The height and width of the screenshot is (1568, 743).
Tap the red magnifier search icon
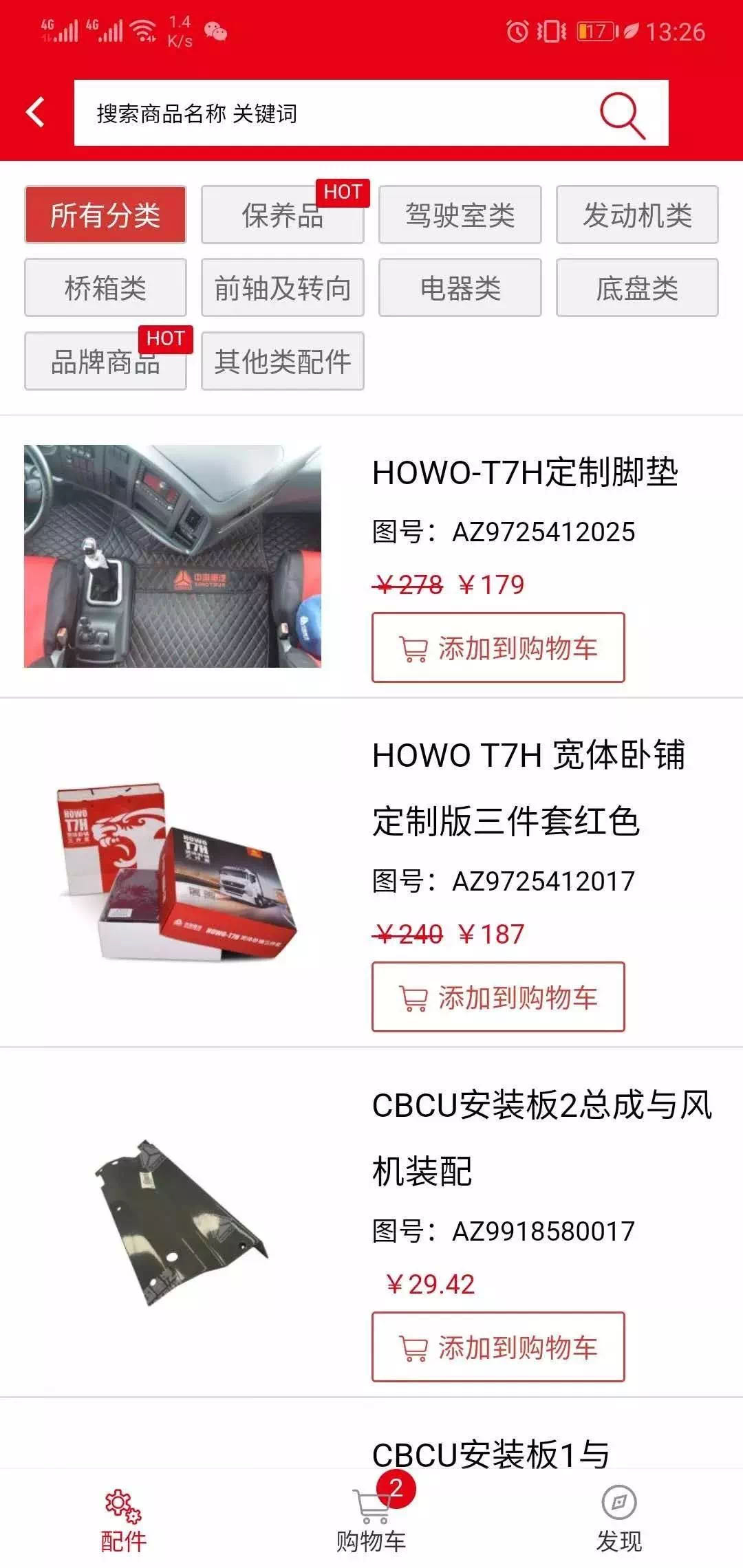pyautogui.click(x=622, y=114)
